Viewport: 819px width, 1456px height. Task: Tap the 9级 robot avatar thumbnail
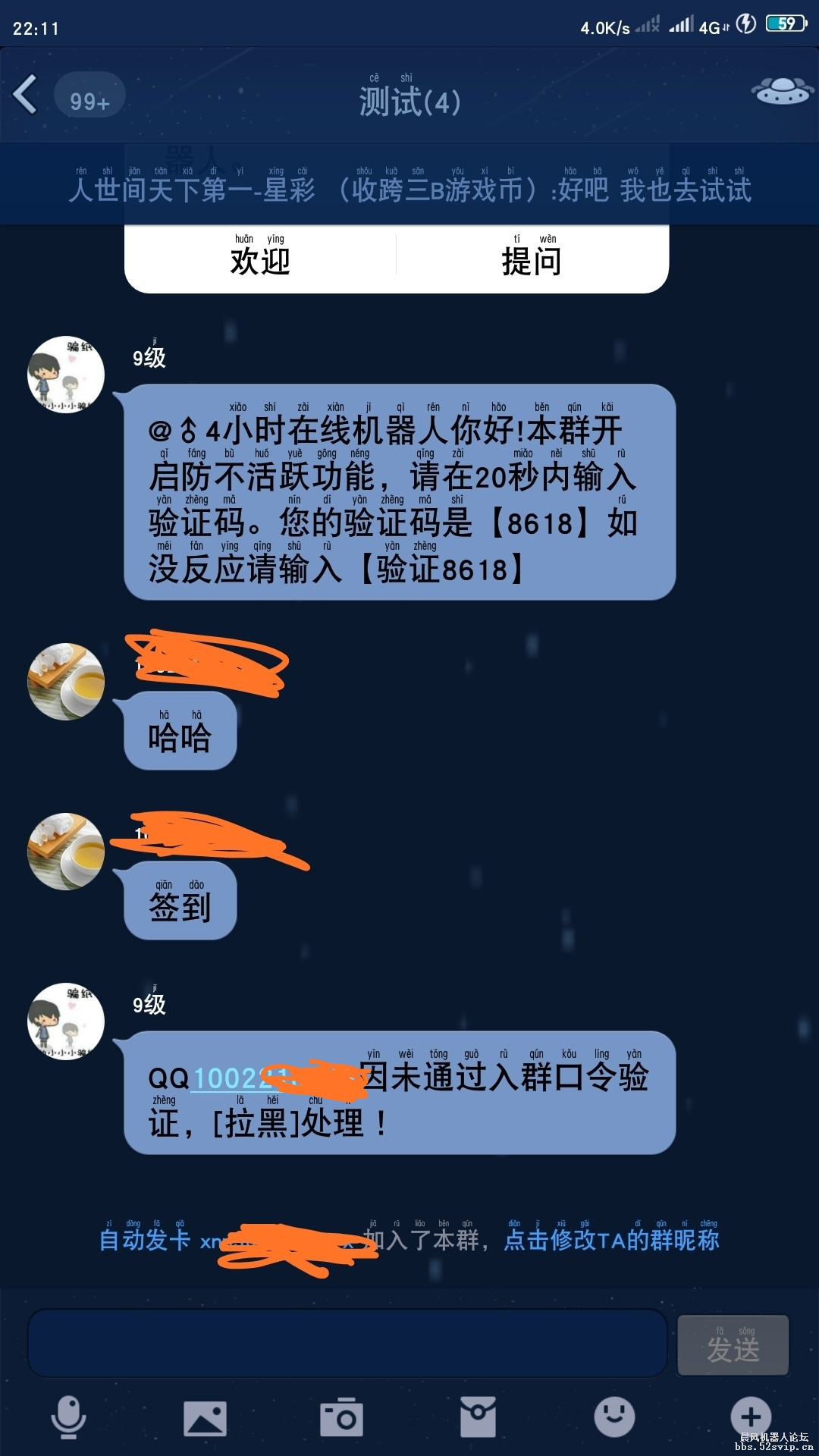(x=66, y=375)
